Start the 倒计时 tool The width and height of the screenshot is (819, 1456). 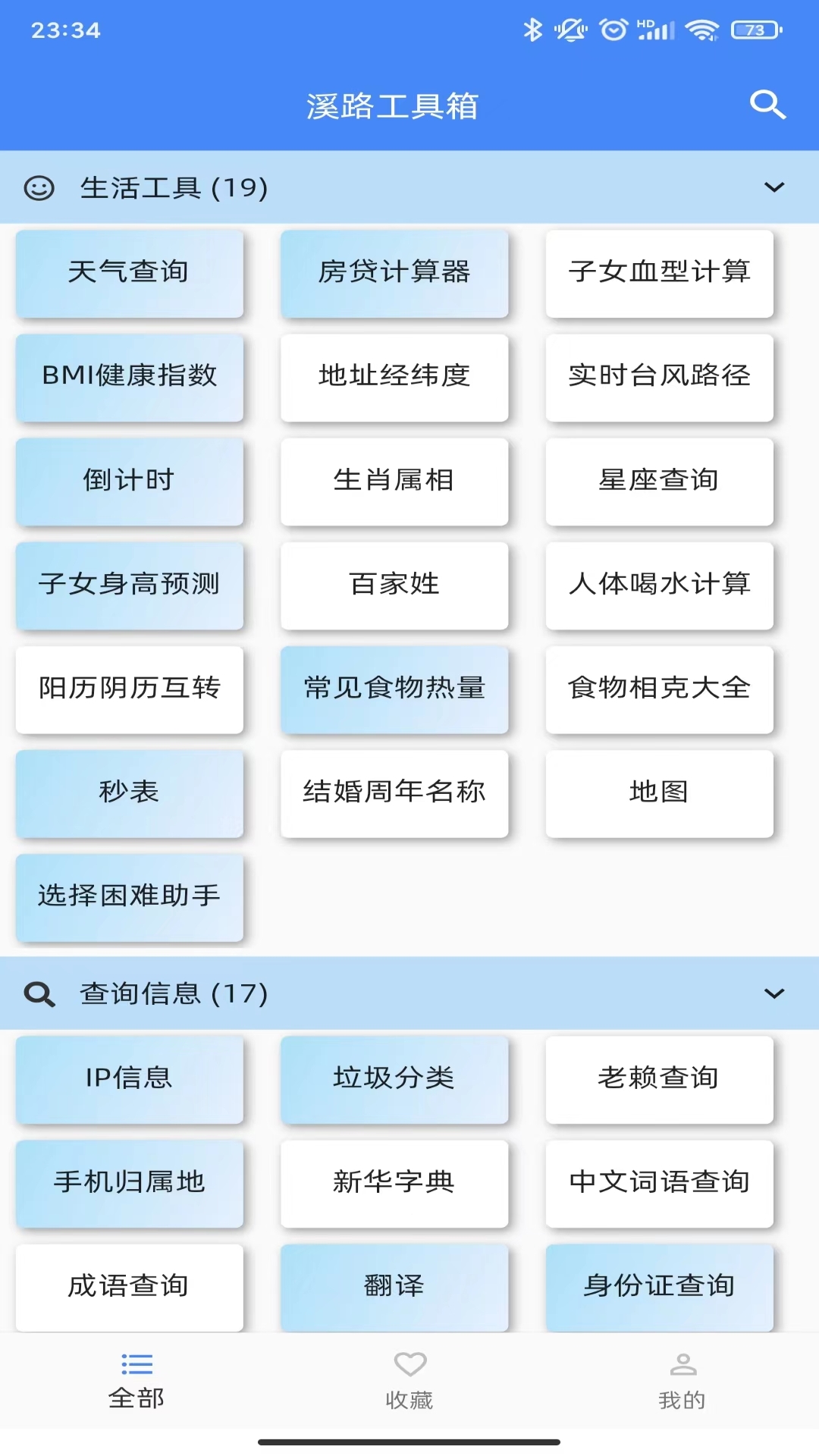(129, 481)
